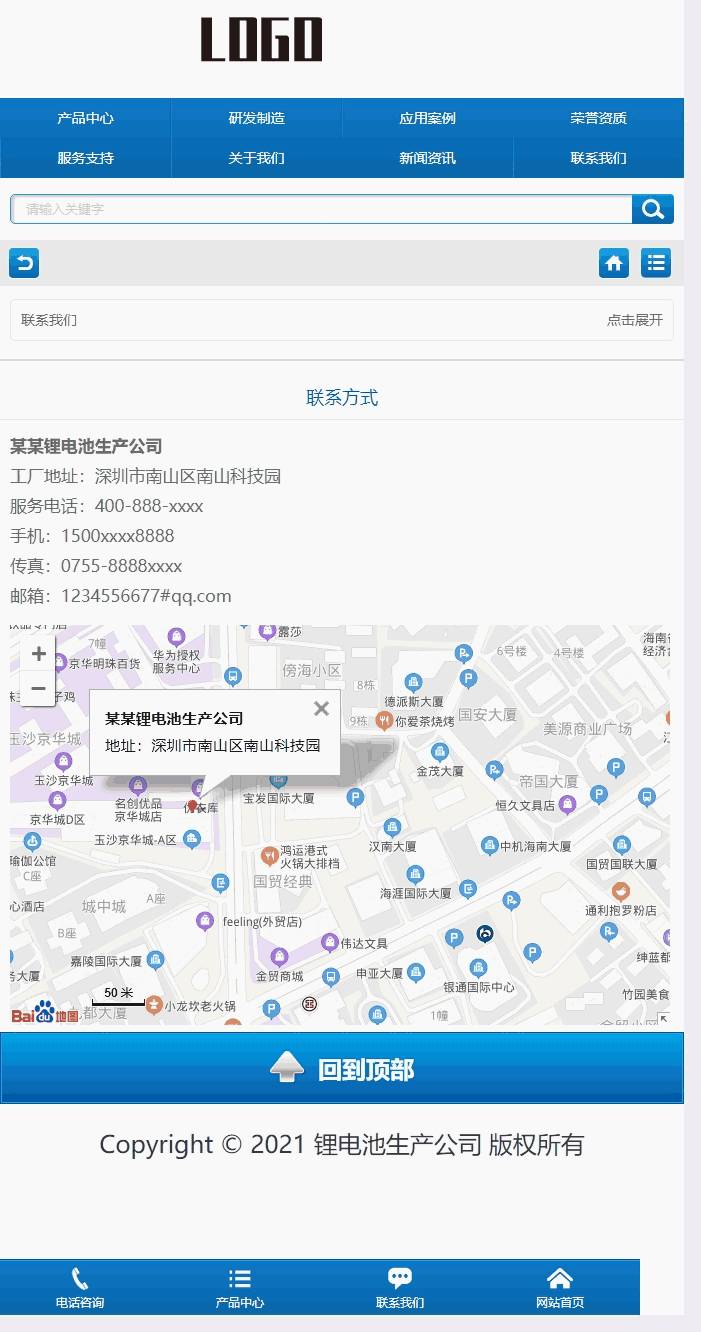701x1332 pixels.
Task: Tap 回到顶部 to return to top
Action: tap(342, 1069)
